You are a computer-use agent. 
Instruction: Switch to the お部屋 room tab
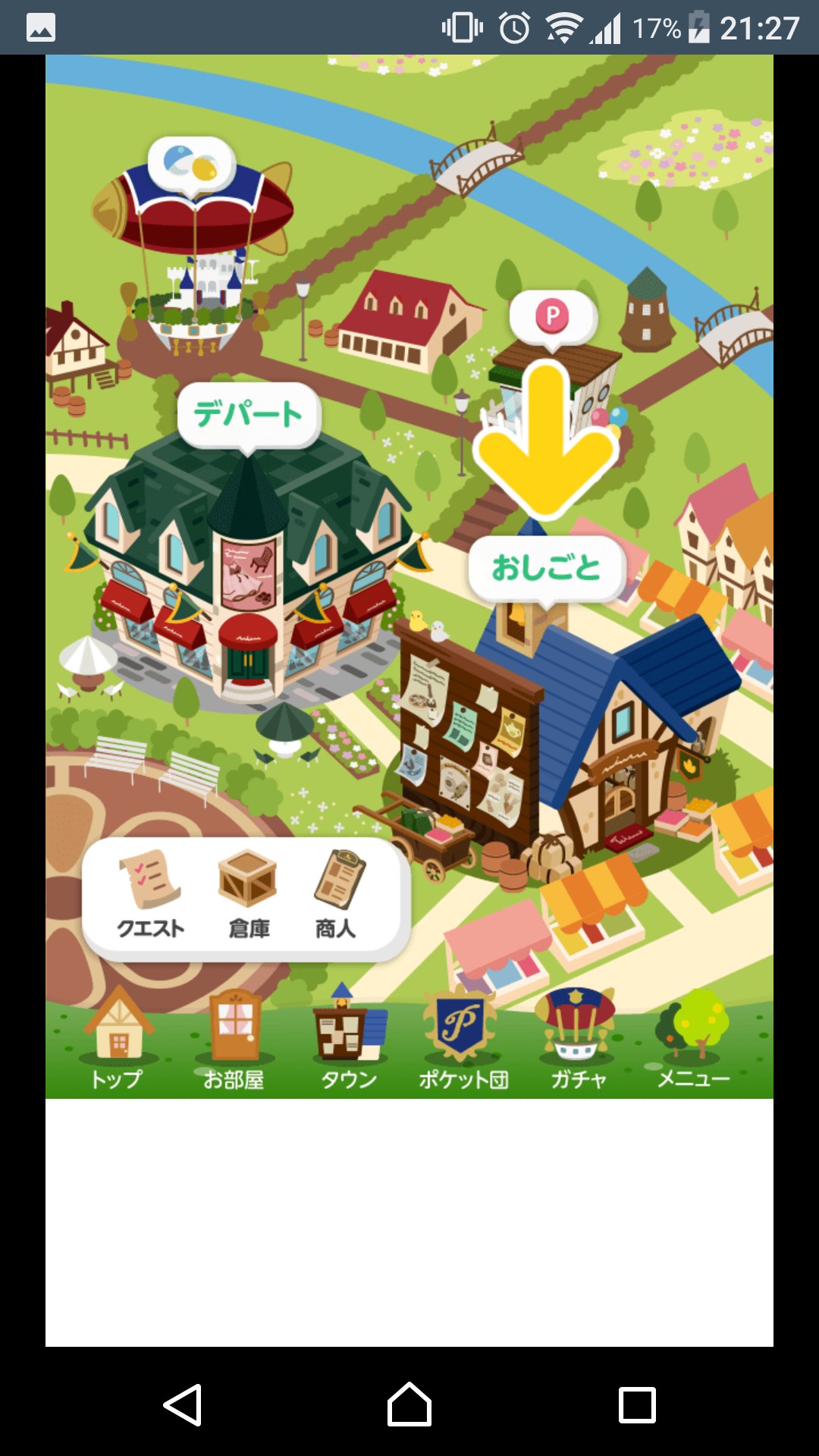tap(234, 1040)
